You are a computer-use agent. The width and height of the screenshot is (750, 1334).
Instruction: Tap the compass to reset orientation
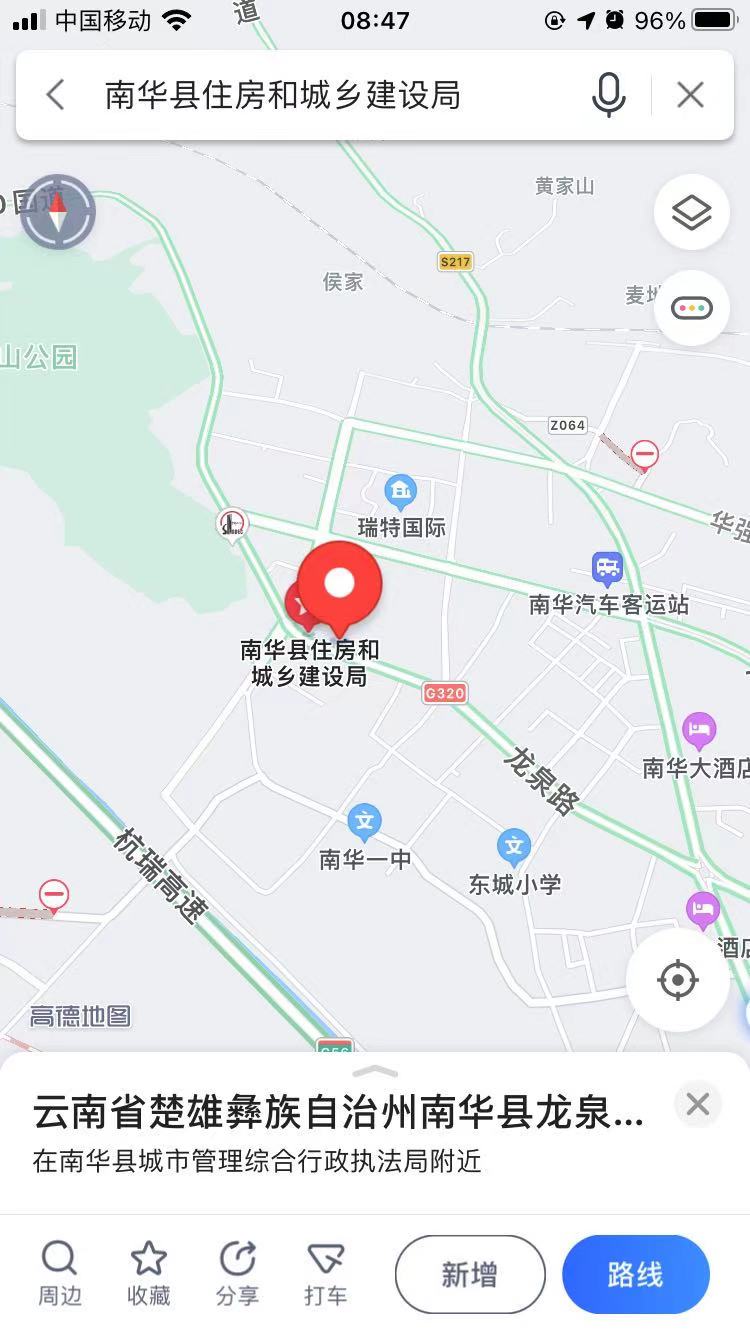pyautogui.click(x=58, y=212)
